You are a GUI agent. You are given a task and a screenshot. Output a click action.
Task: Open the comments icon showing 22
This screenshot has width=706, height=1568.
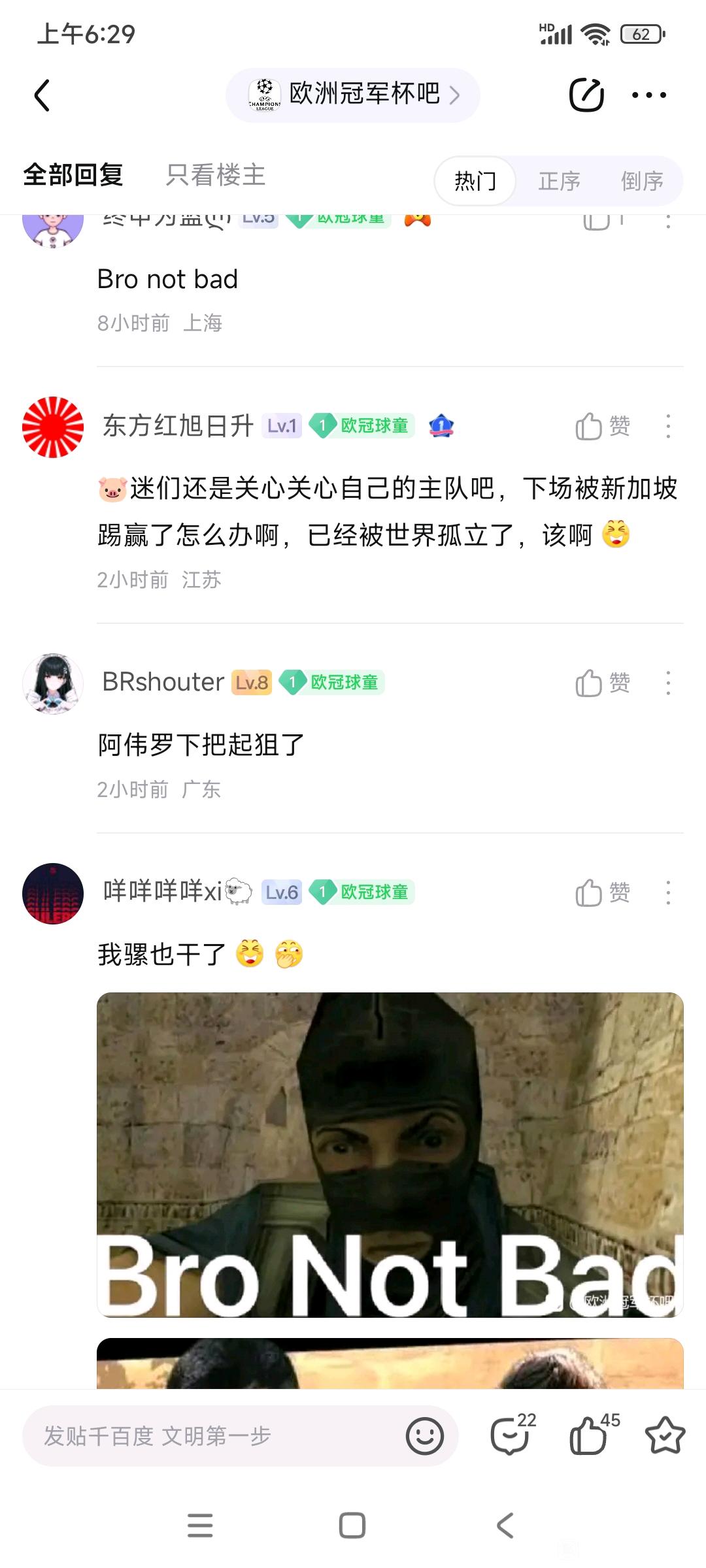(x=513, y=1434)
